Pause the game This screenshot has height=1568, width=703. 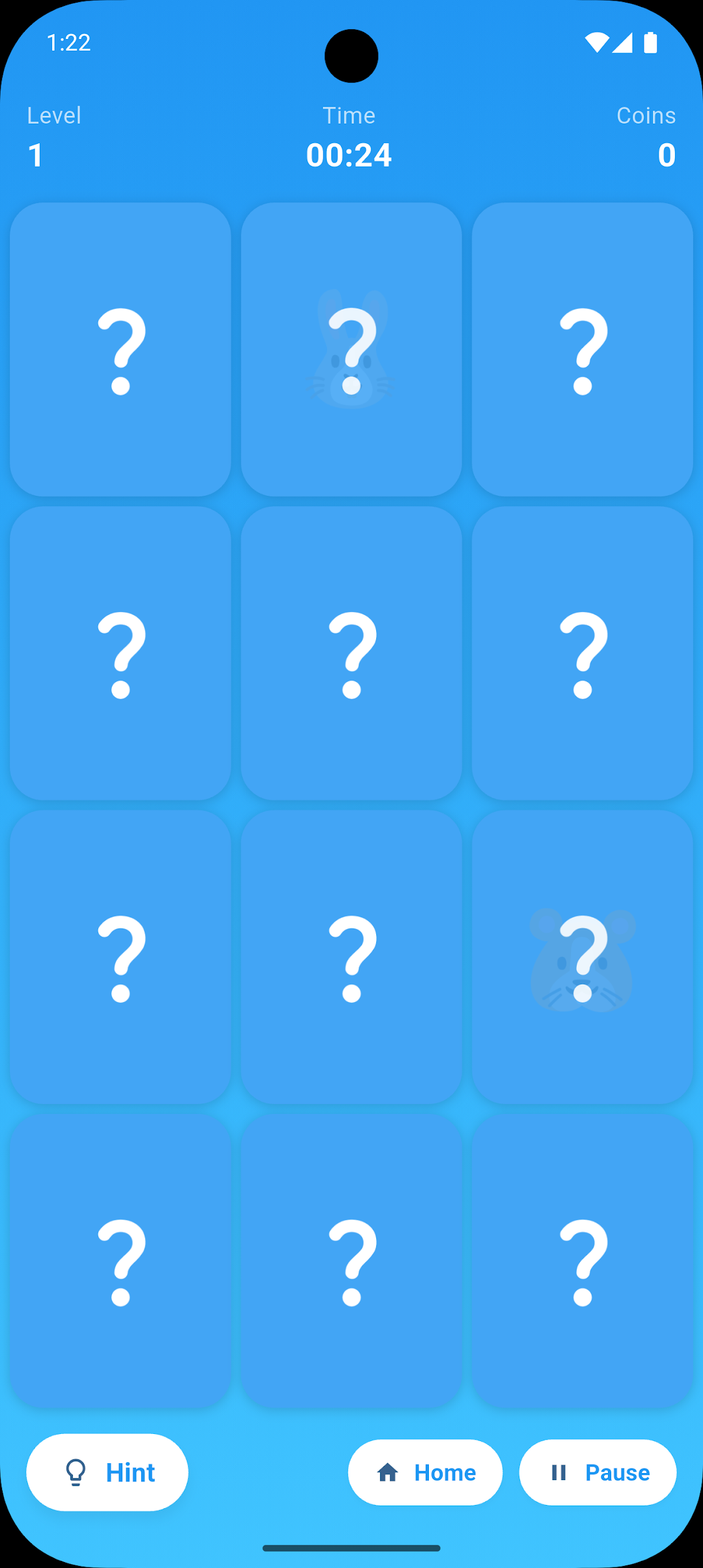pyautogui.click(x=598, y=1472)
